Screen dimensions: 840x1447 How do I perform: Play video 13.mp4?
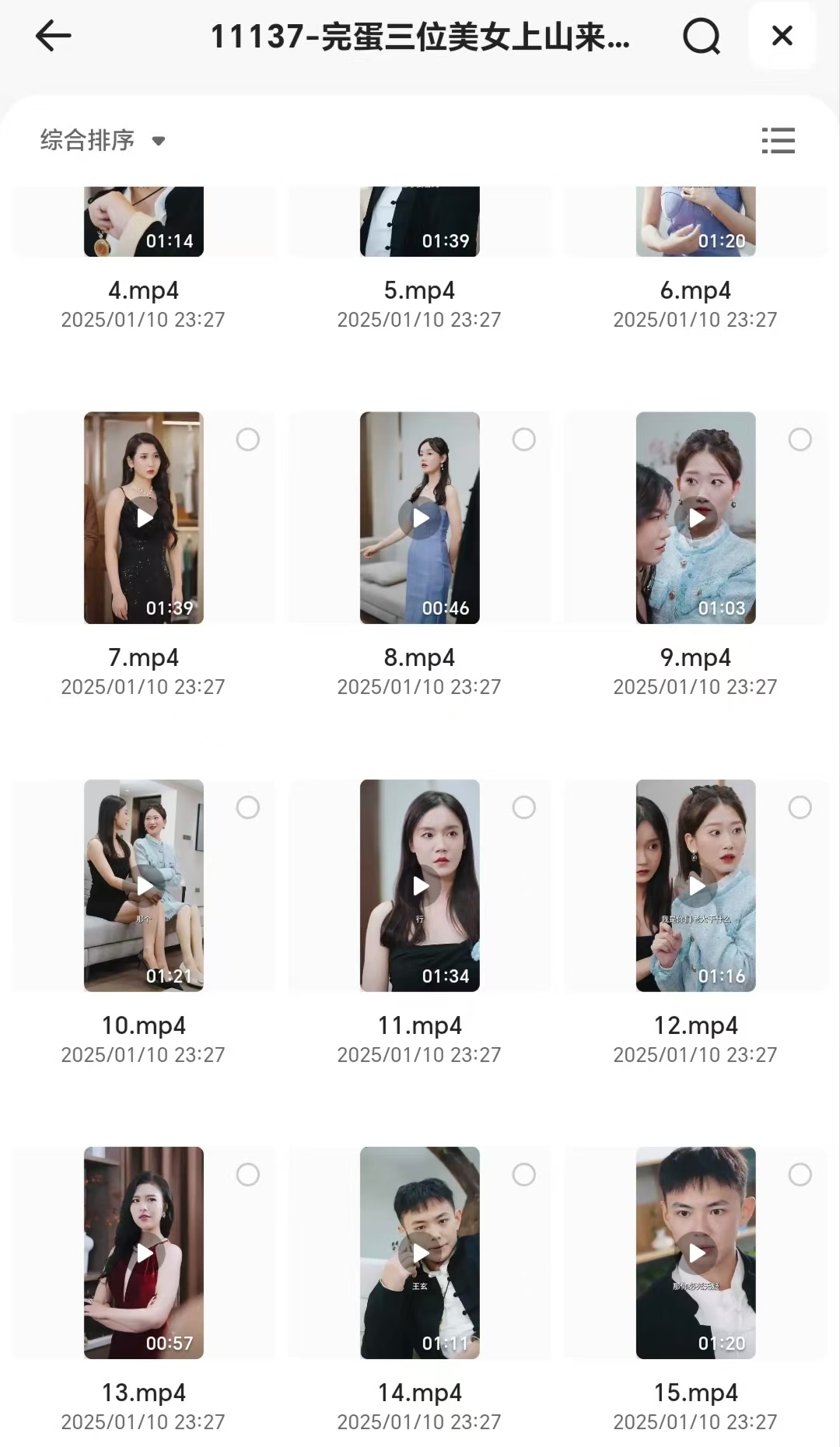[144, 1253]
